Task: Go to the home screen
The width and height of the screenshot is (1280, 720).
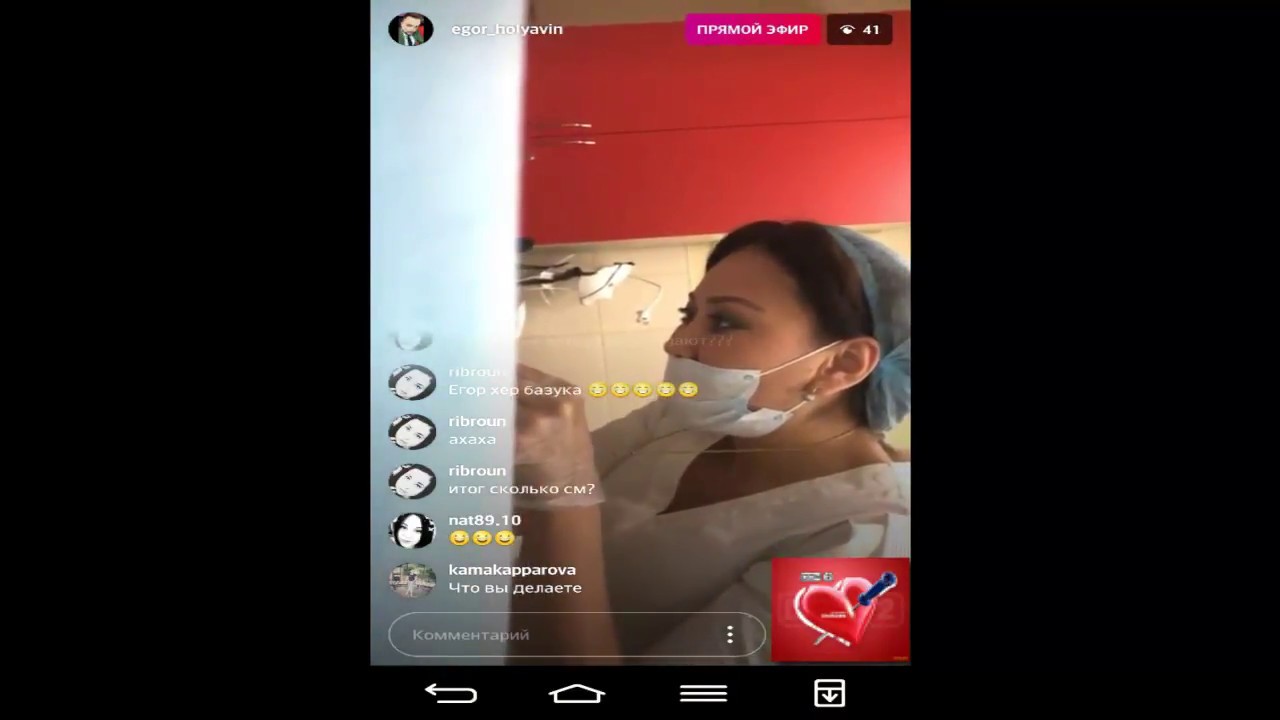Action: (x=577, y=693)
